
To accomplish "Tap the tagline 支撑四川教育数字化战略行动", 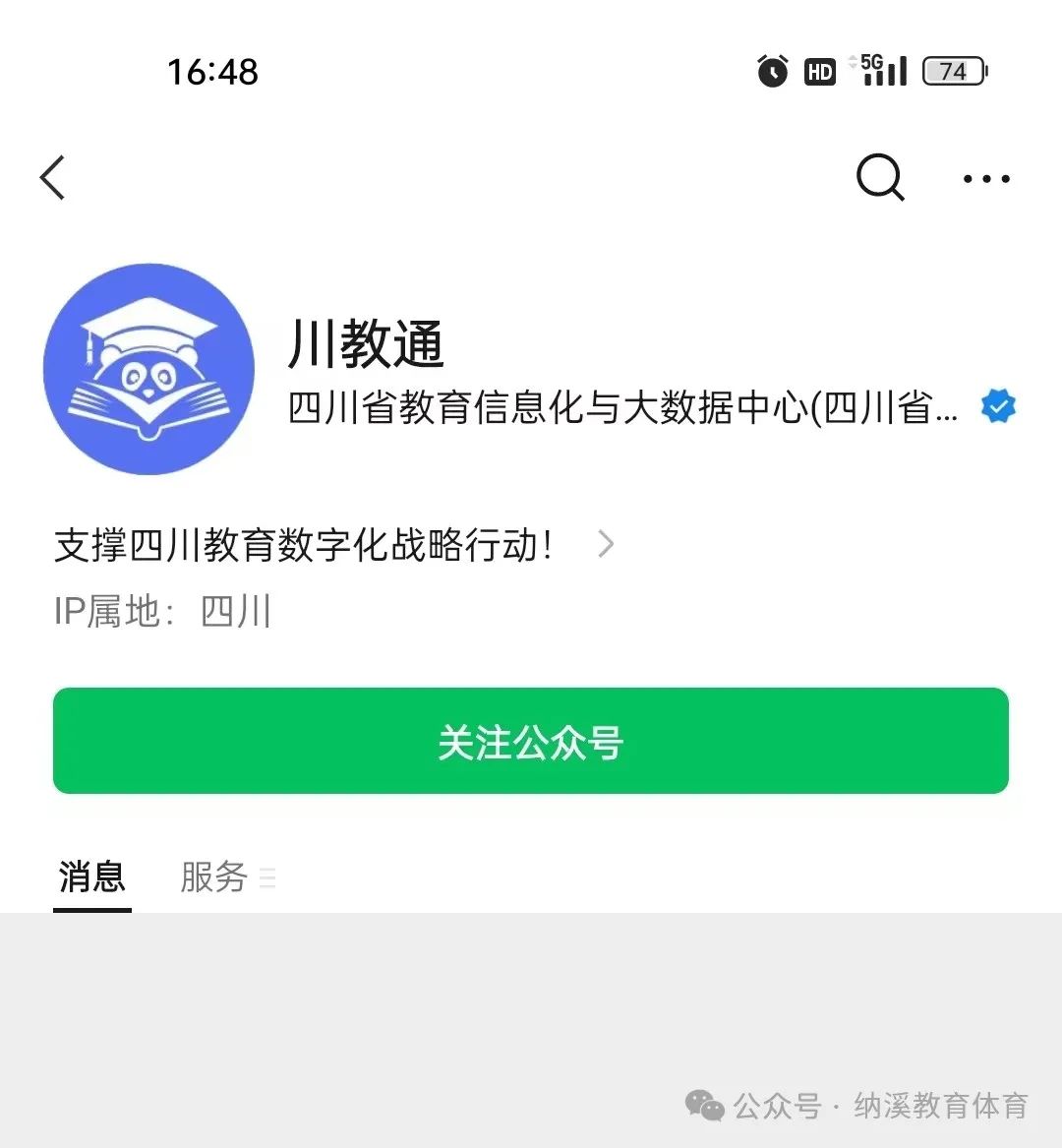I will click(305, 544).
